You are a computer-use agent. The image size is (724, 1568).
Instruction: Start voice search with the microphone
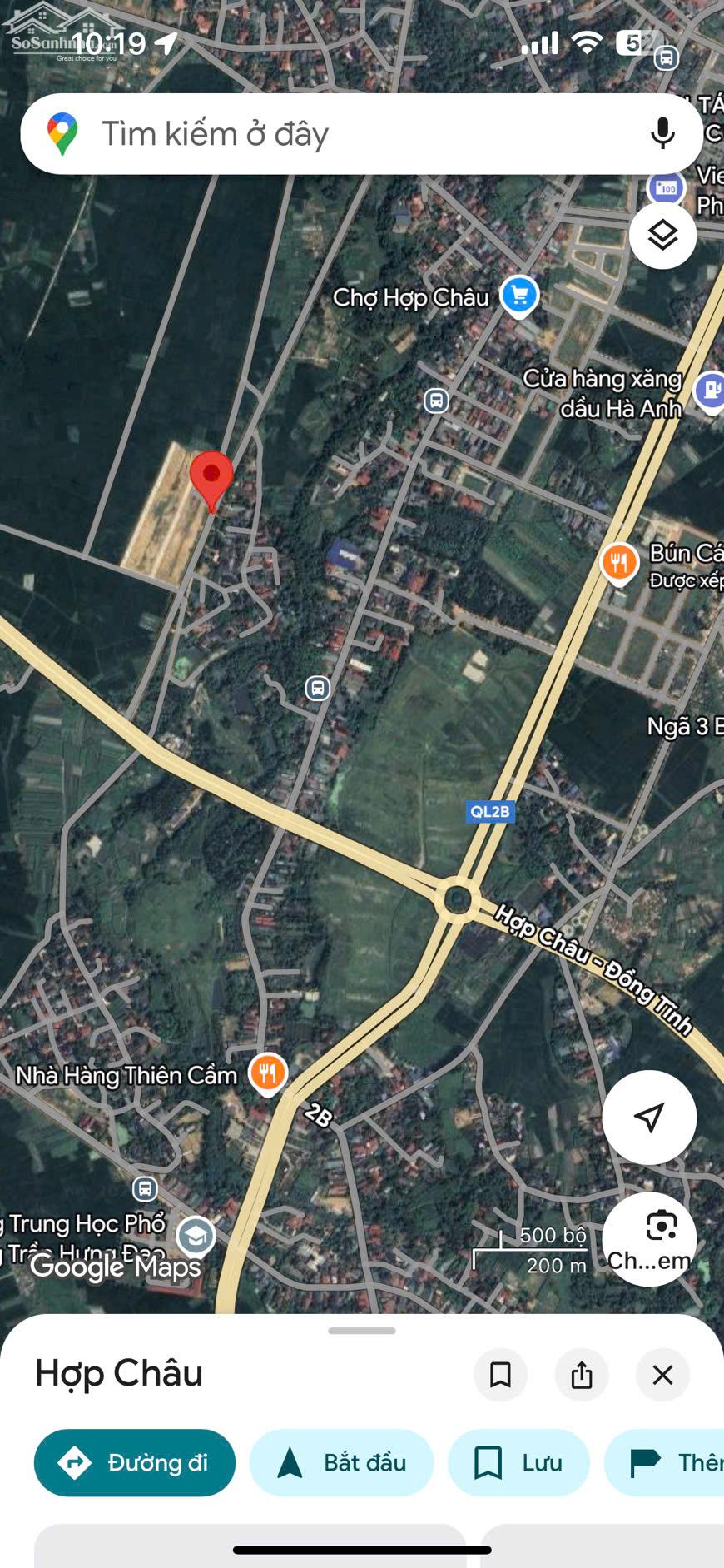pyautogui.click(x=662, y=133)
